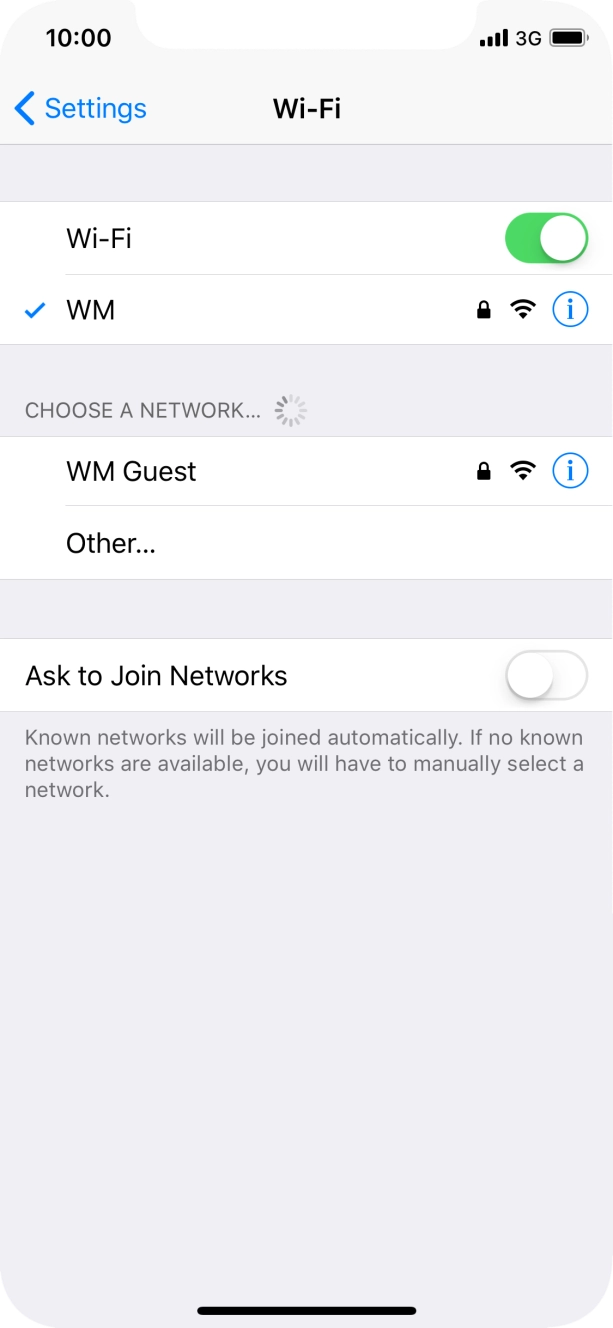613x1328 pixels.
Task: Open info for the WM network
Action: click(570, 310)
